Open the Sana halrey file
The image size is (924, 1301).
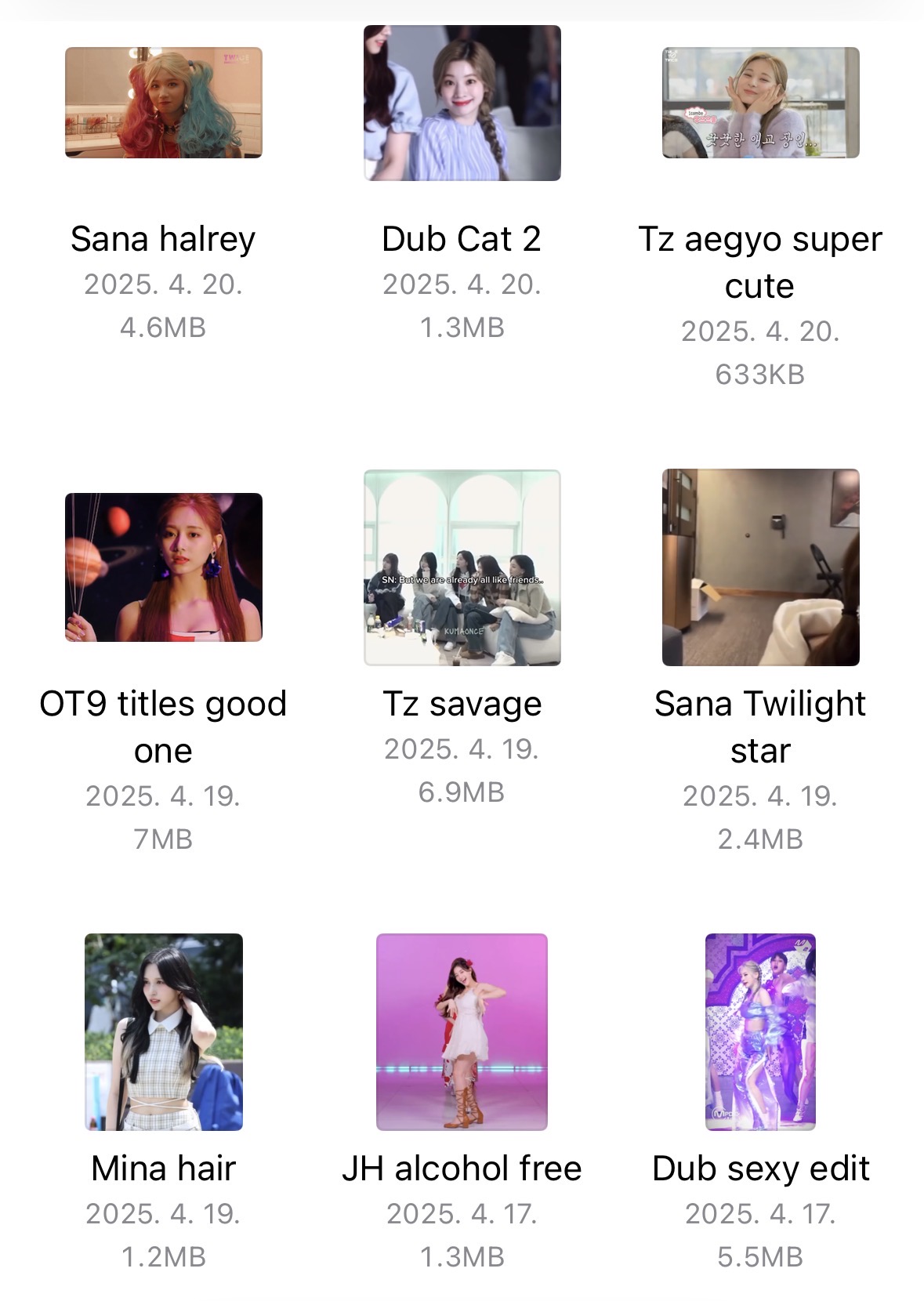tap(163, 103)
